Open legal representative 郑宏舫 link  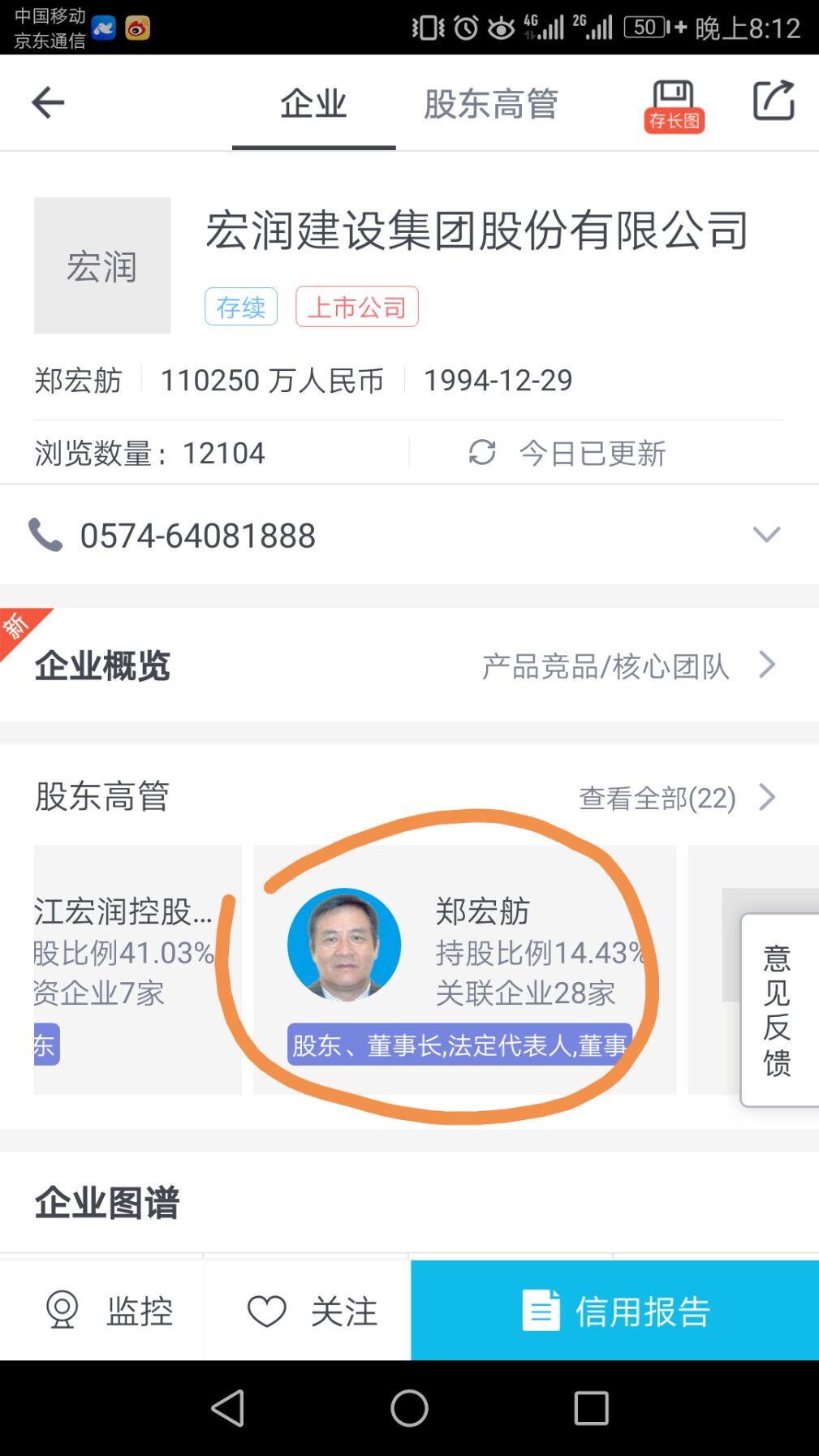(78, 380)
